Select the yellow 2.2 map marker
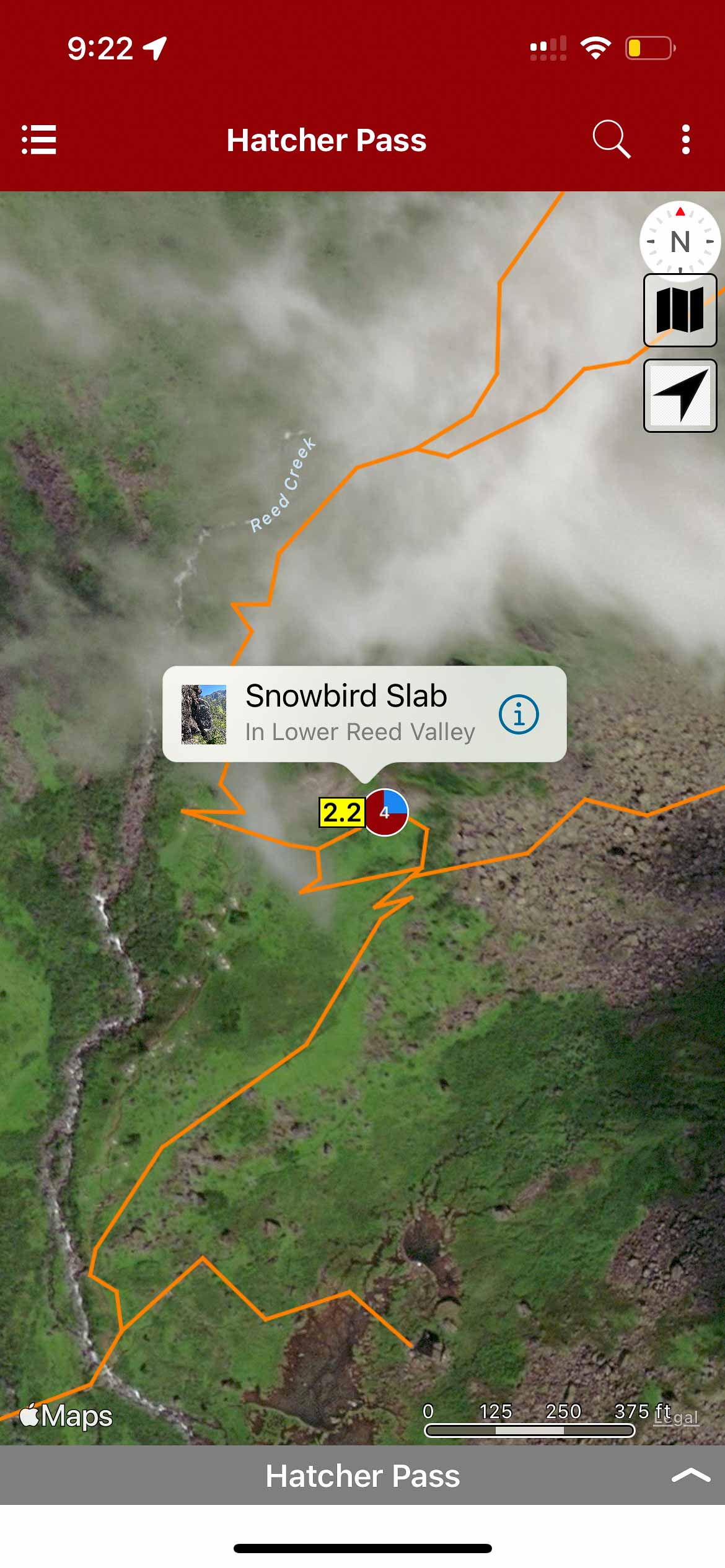Screen dimensions: 725x1568 click(341, 812)
